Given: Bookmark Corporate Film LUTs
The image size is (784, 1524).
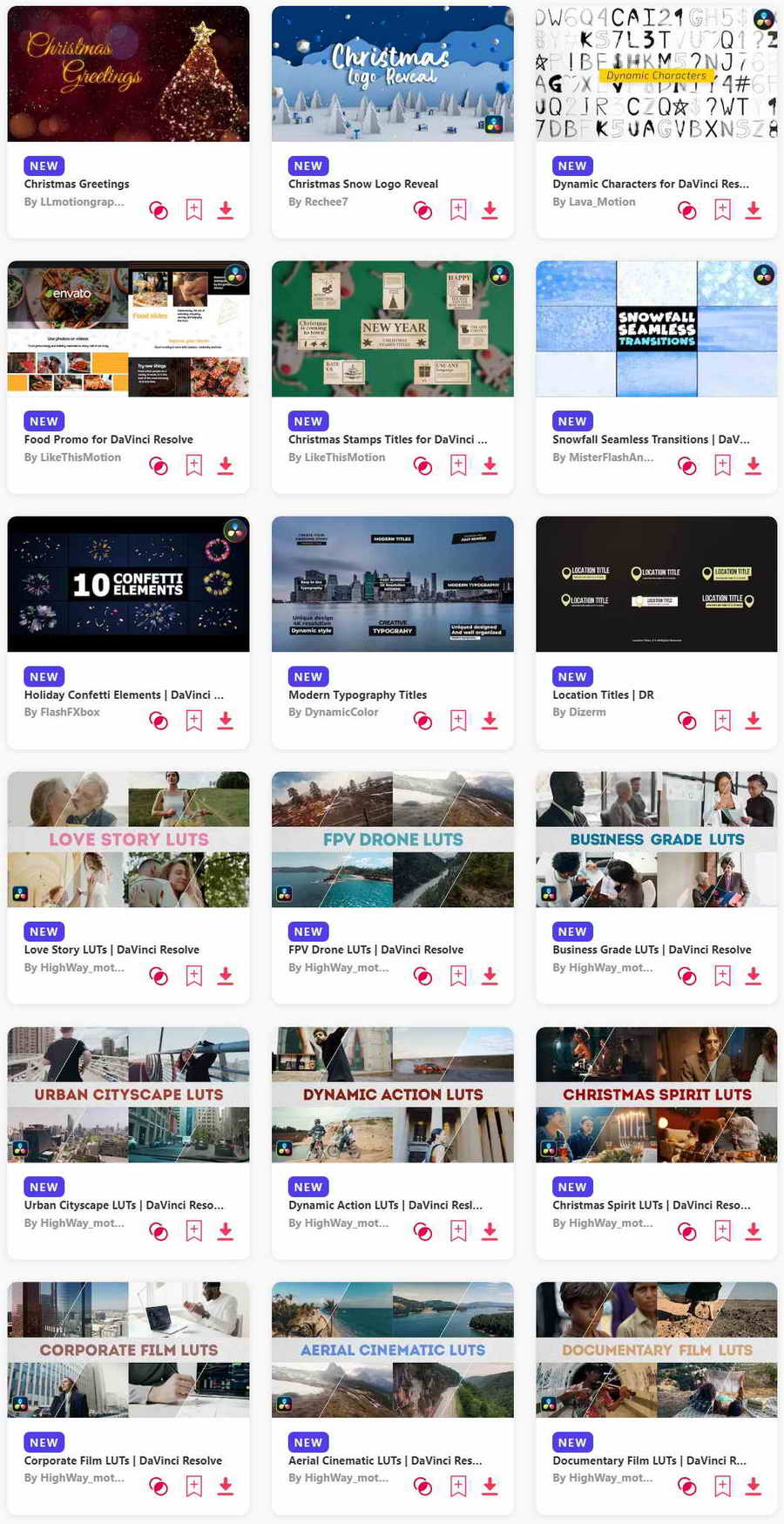Looking at the screenshot, I should pos(193,1487).
